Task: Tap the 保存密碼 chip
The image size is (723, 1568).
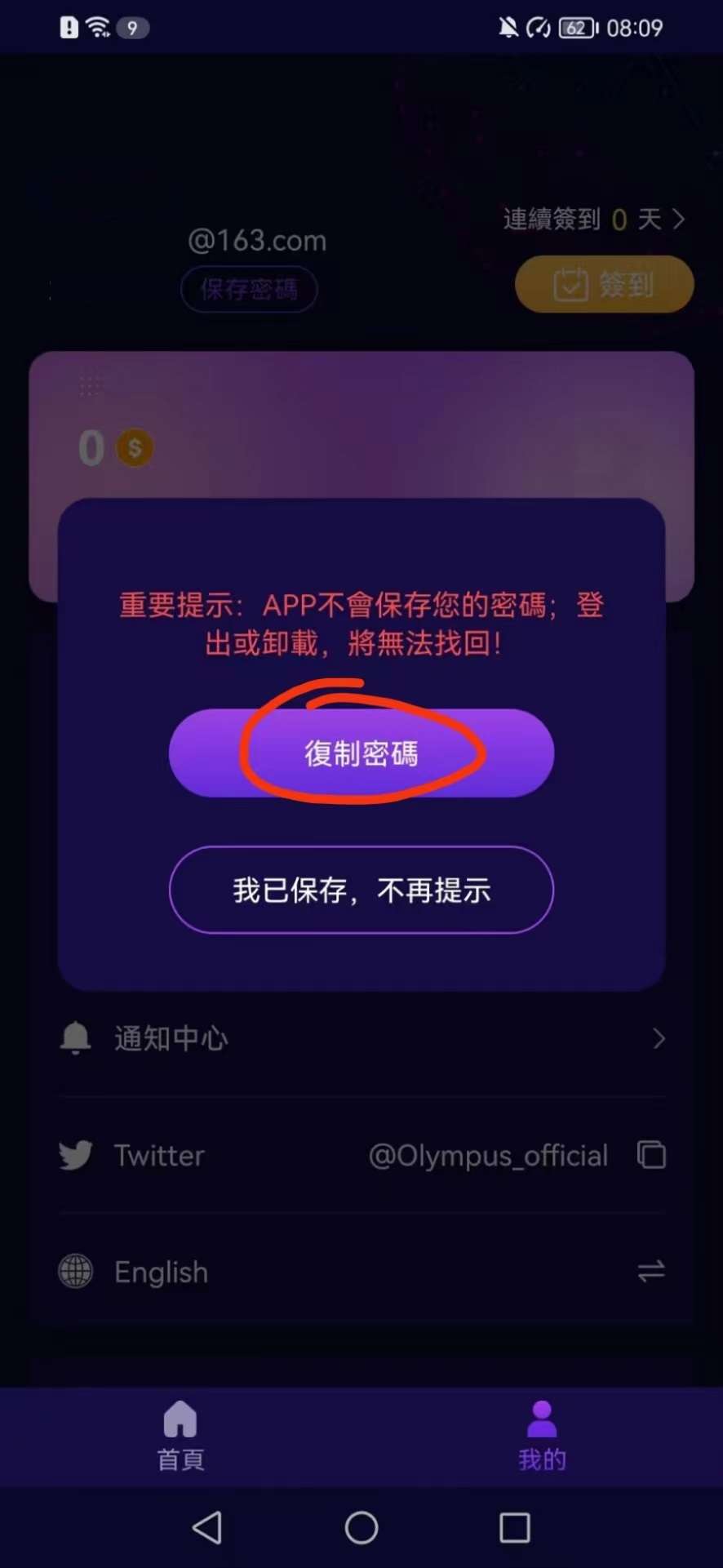Action: [x=249, y=289]
